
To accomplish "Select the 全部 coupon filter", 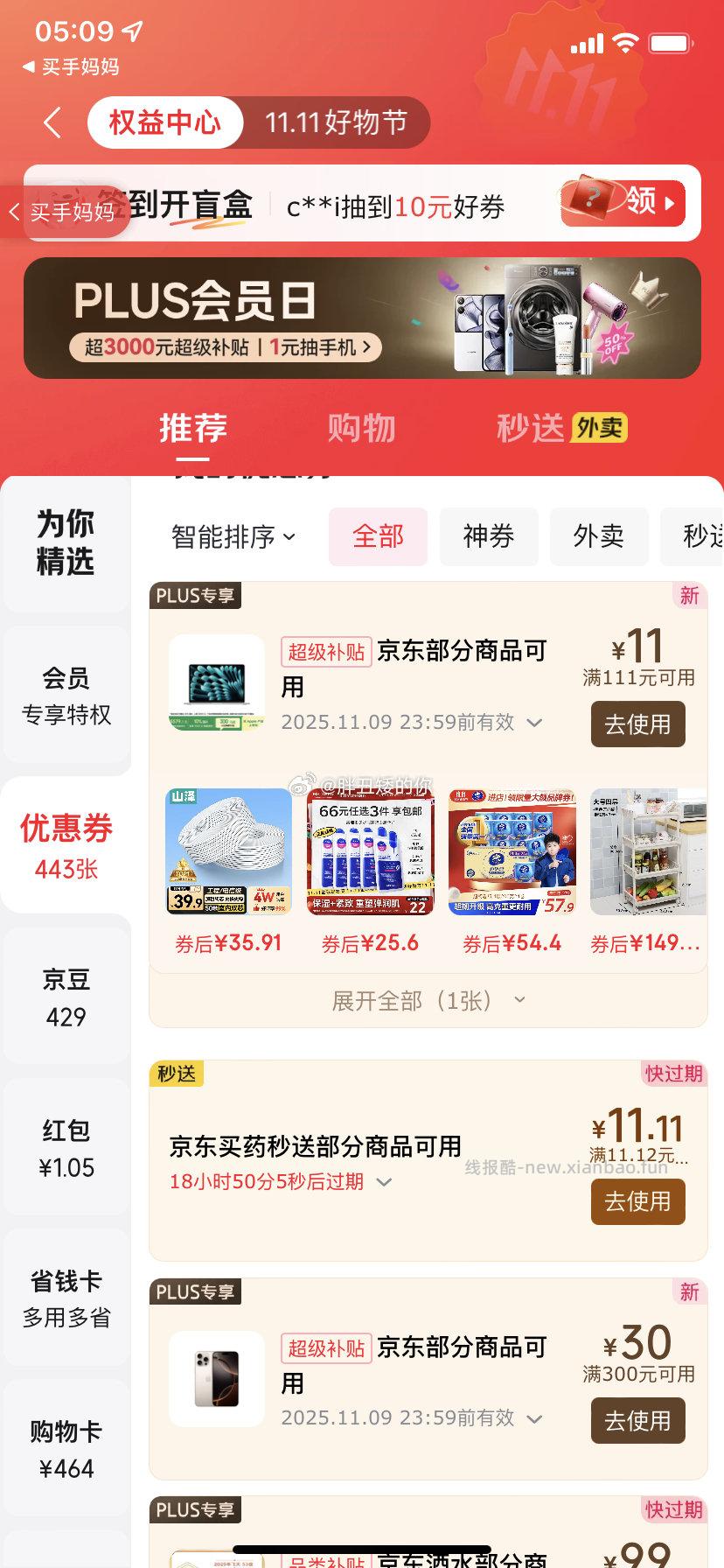I will tap(378, 536).
